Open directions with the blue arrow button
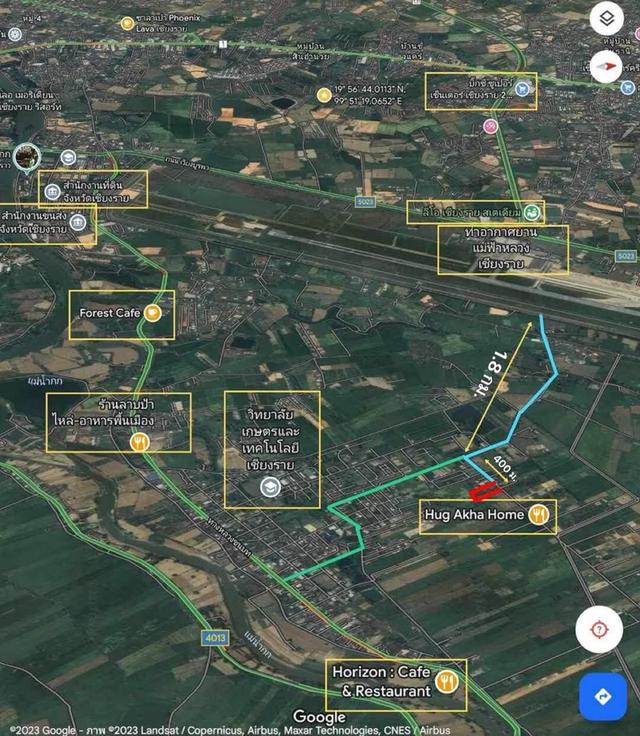The height and width of the screenshot is (736, 640). (x=603, y=696)
